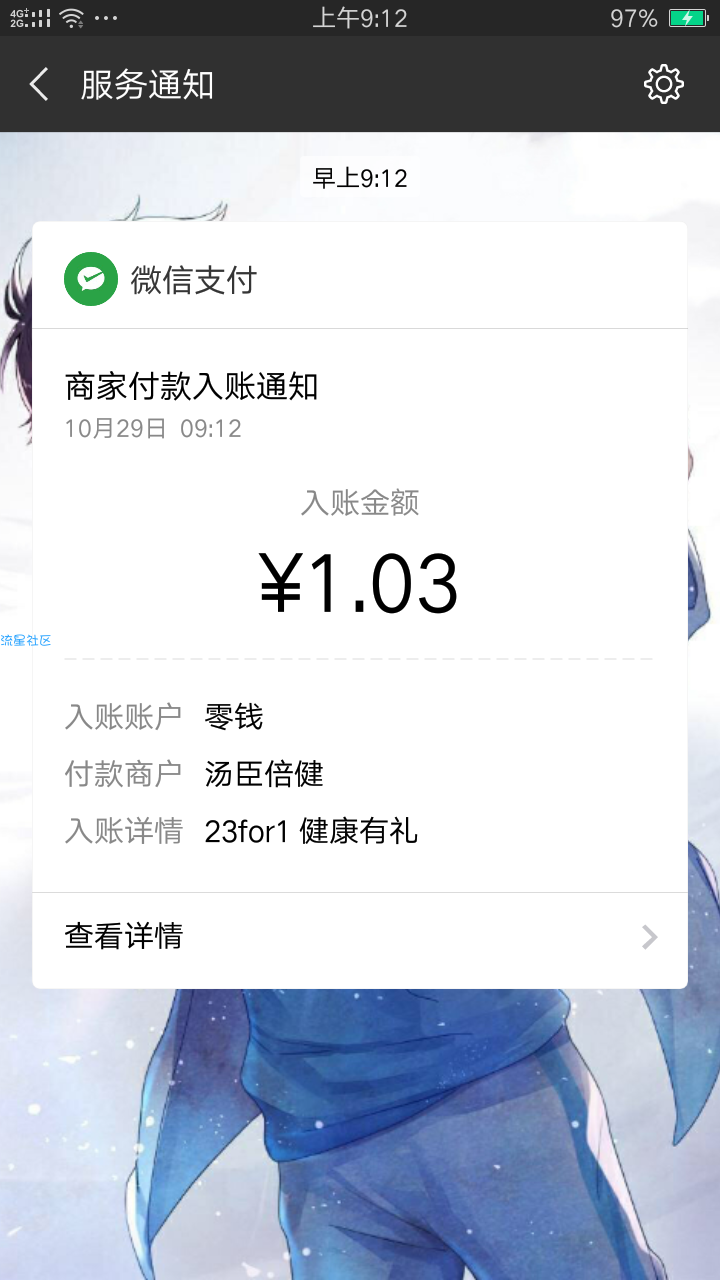Open the settings gear icon
Image resolution: width=720 pixels, height=1280 pixels.
(663, 85)
